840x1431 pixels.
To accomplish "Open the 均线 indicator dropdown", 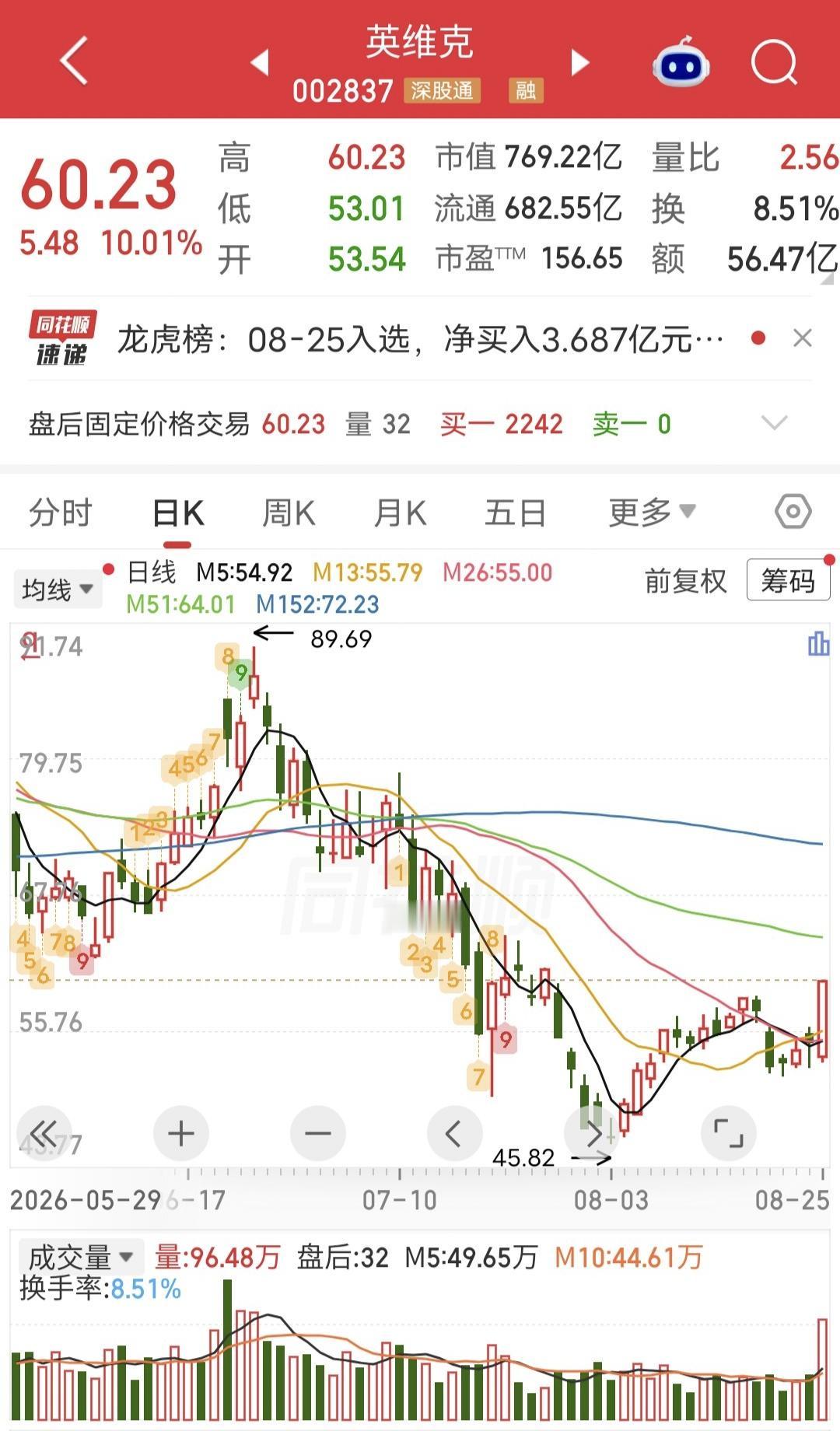I will click(58, 590).
